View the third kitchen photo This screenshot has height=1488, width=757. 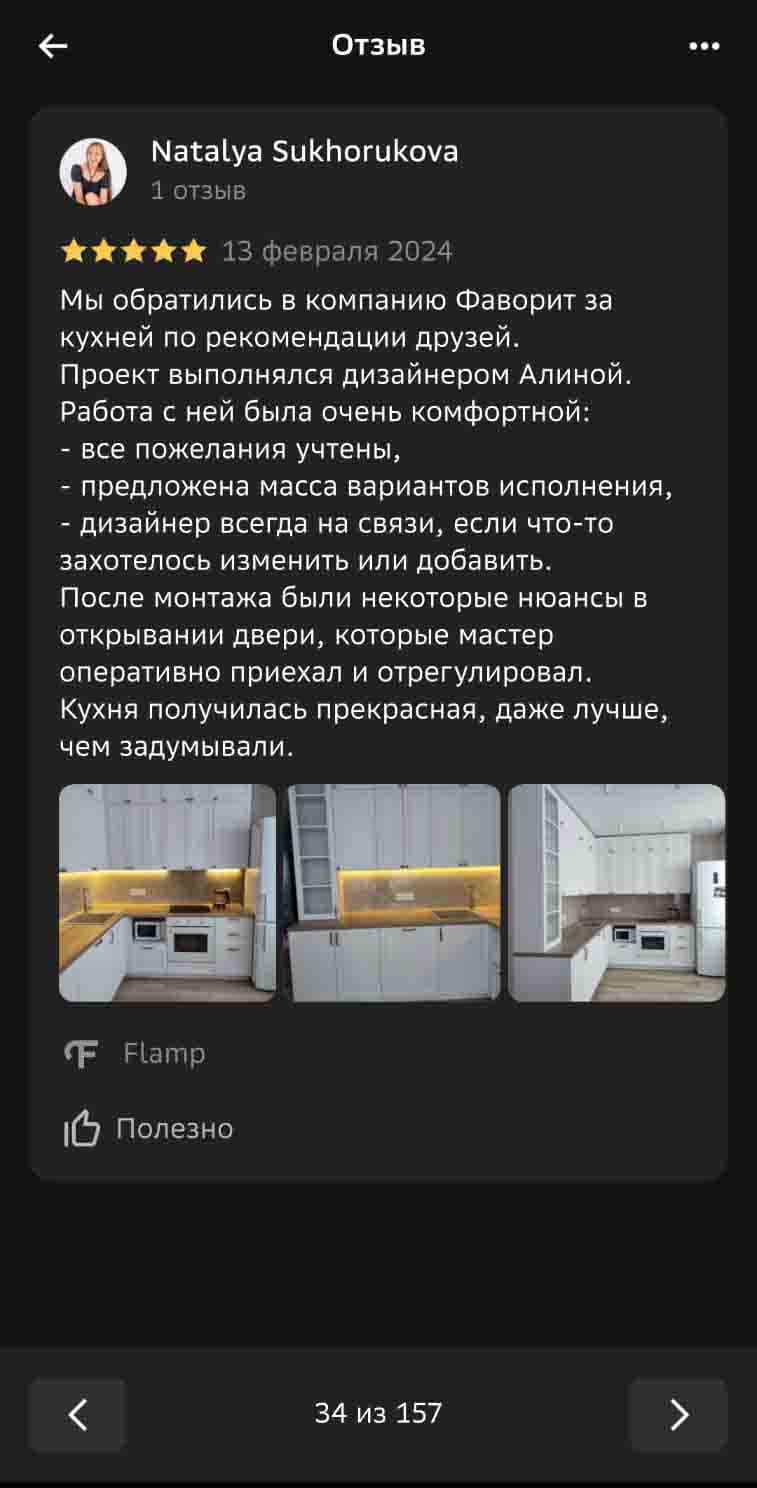click(x=616, y=892)
